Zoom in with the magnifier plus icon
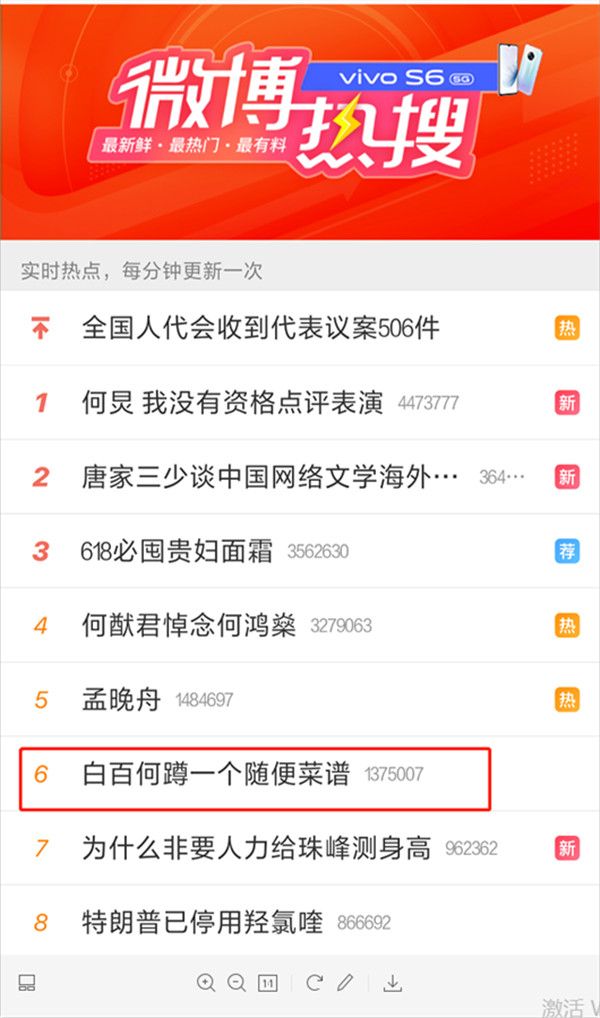600x1018 pixels. tap(206, 983)
